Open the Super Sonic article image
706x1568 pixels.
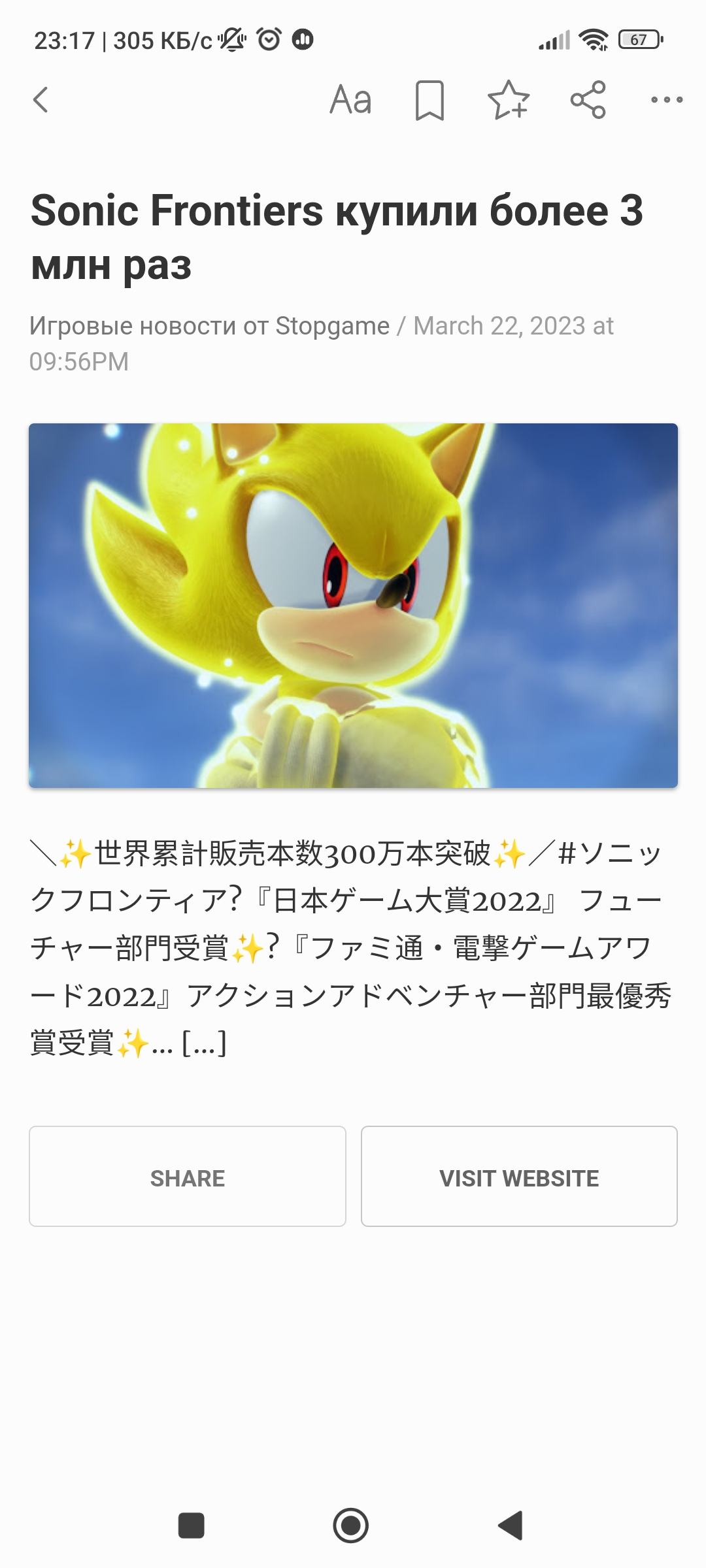[x=353, y=605]
